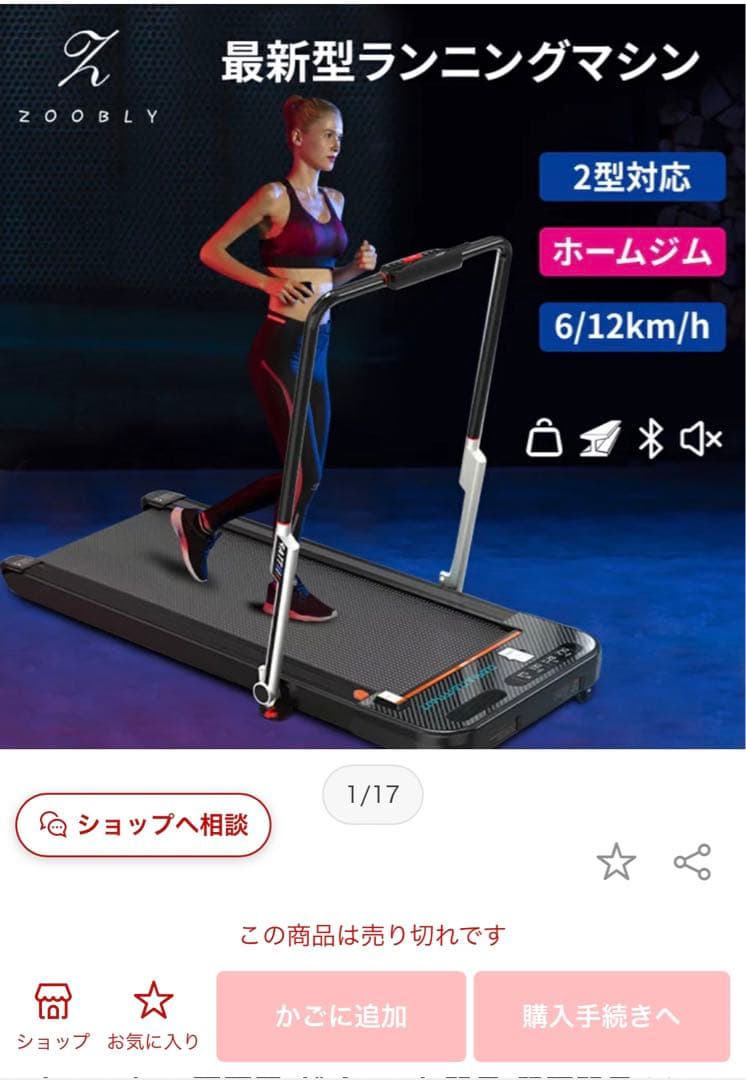
Task: Add to お気に入り favorites
Action: (x=153, y=1014)
